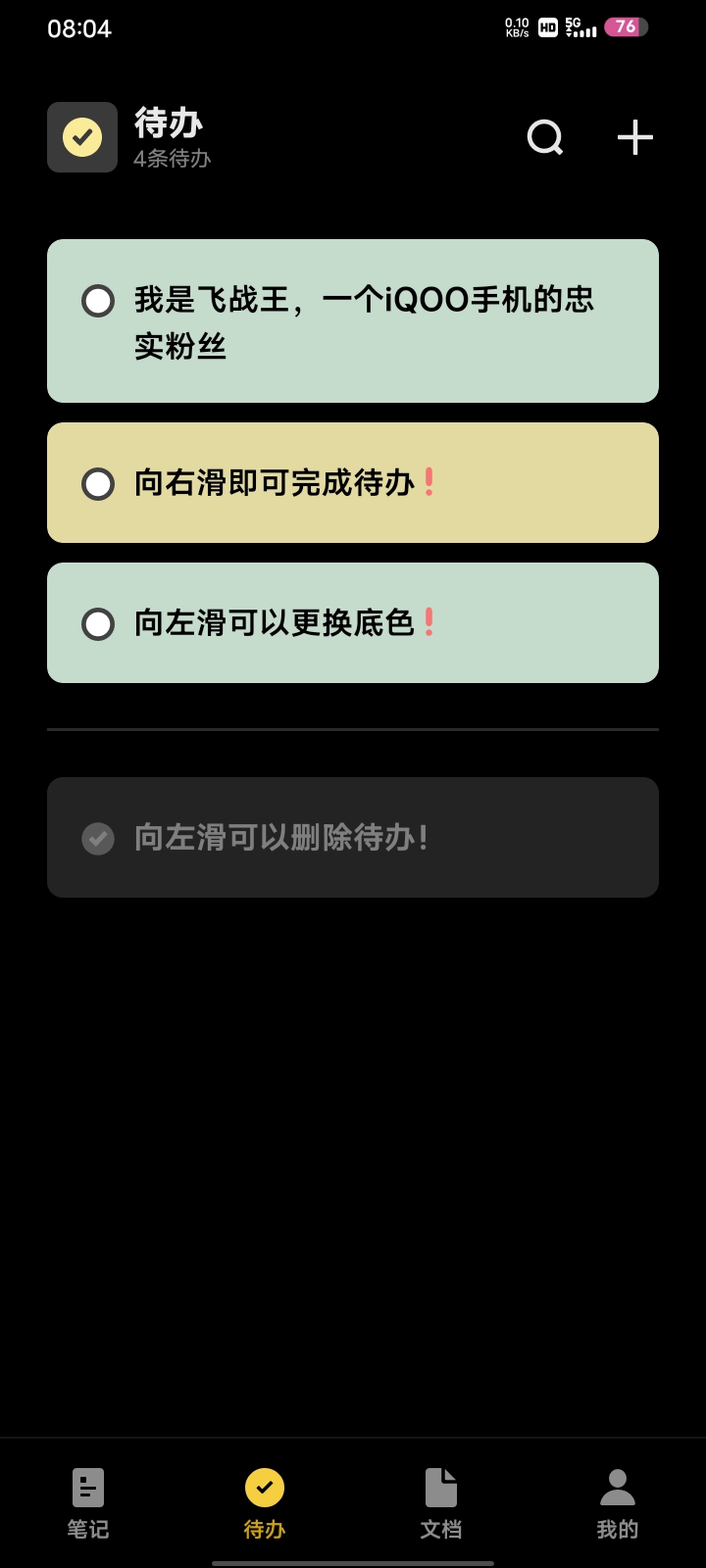The image size is (706, 1568).
Task: Open the 我是飞战王 to-do card
Action: pyautogui.click(x=353, y=320)
